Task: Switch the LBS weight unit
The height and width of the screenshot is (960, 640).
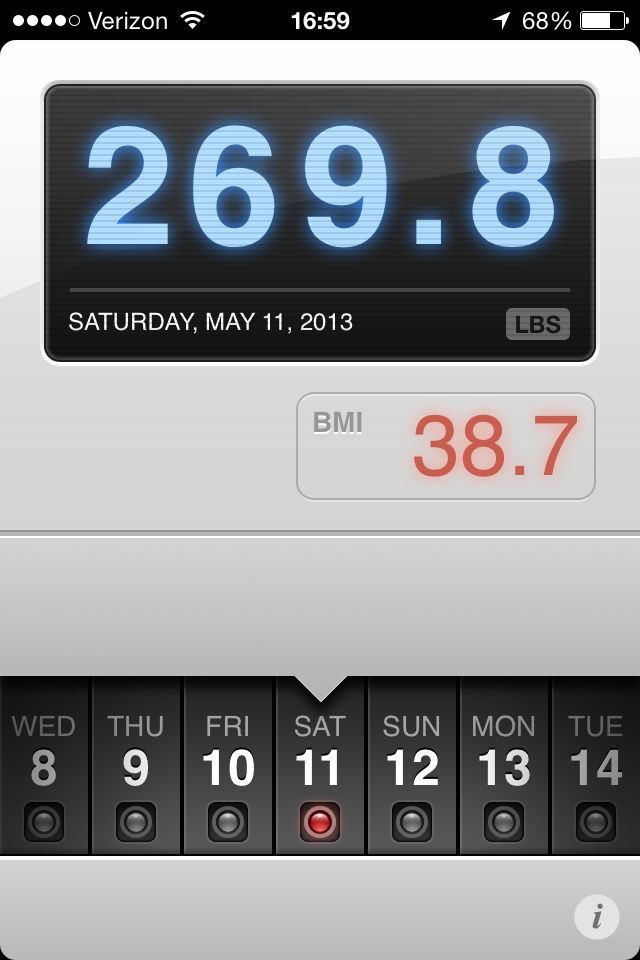Action: tap(537, 324)
